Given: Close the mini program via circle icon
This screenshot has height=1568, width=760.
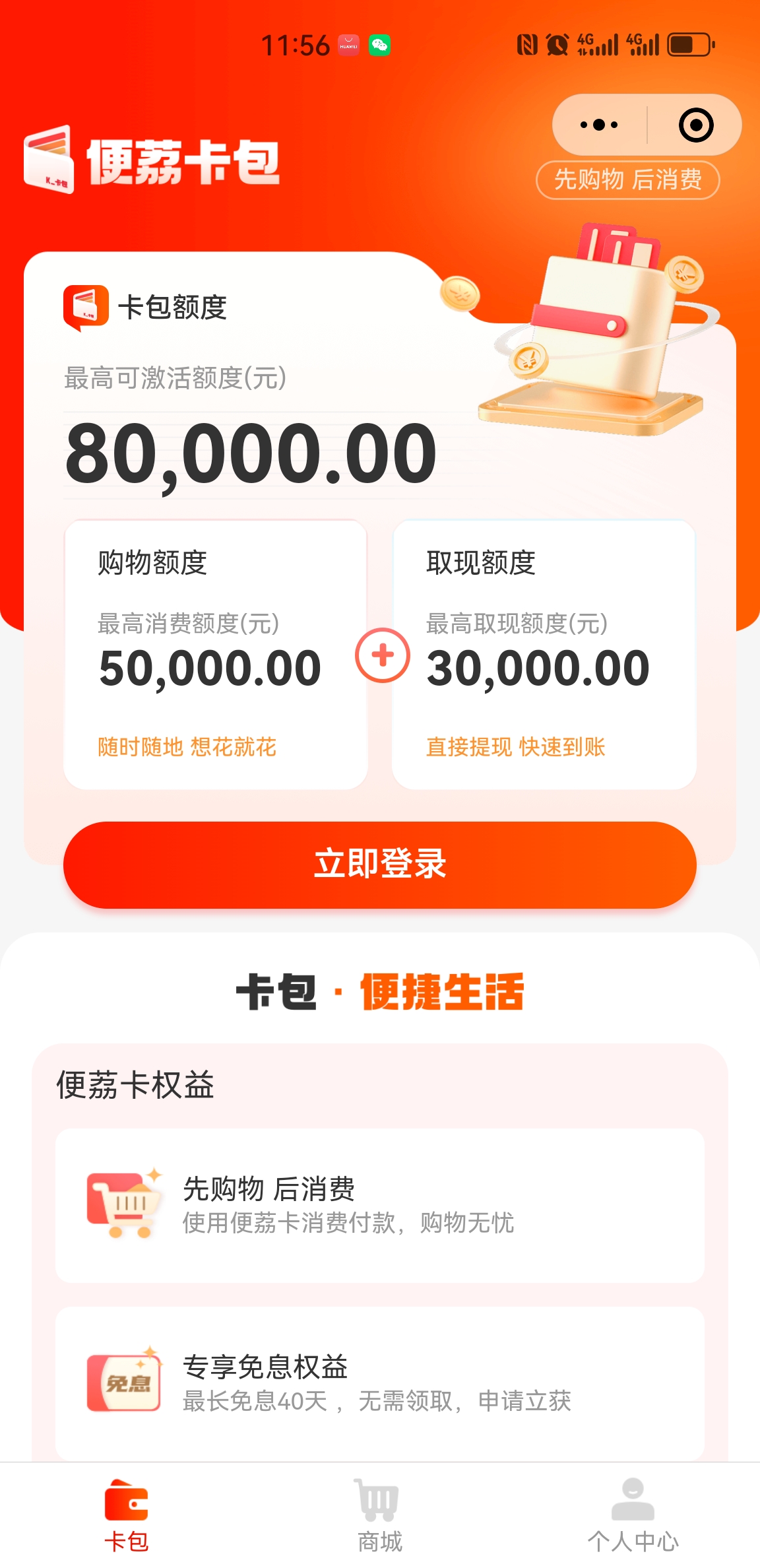Looking at the screenshot, I should [x=696, y=125].
